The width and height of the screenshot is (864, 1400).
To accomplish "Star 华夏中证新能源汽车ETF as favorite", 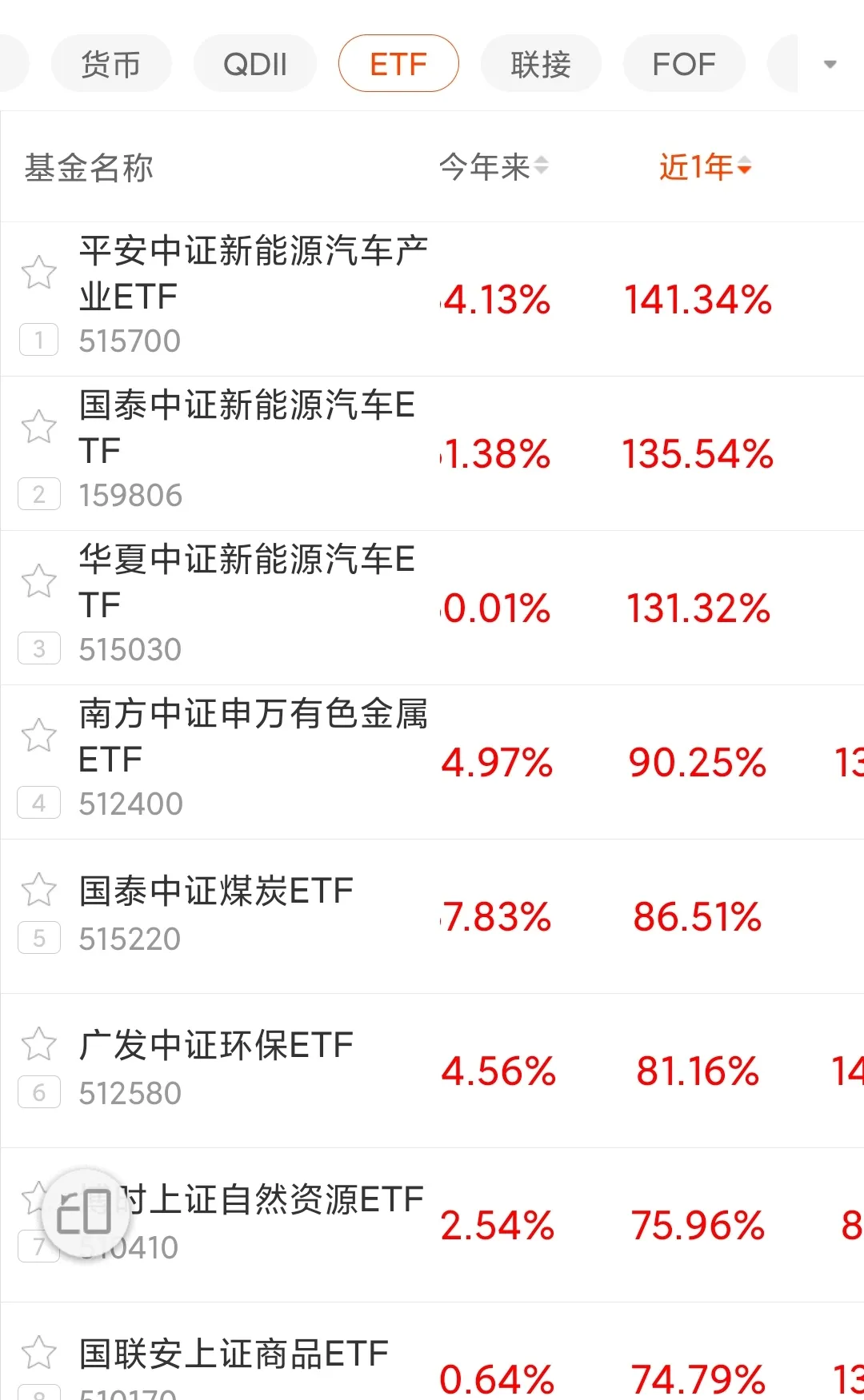I will click(x=38, y=581).
